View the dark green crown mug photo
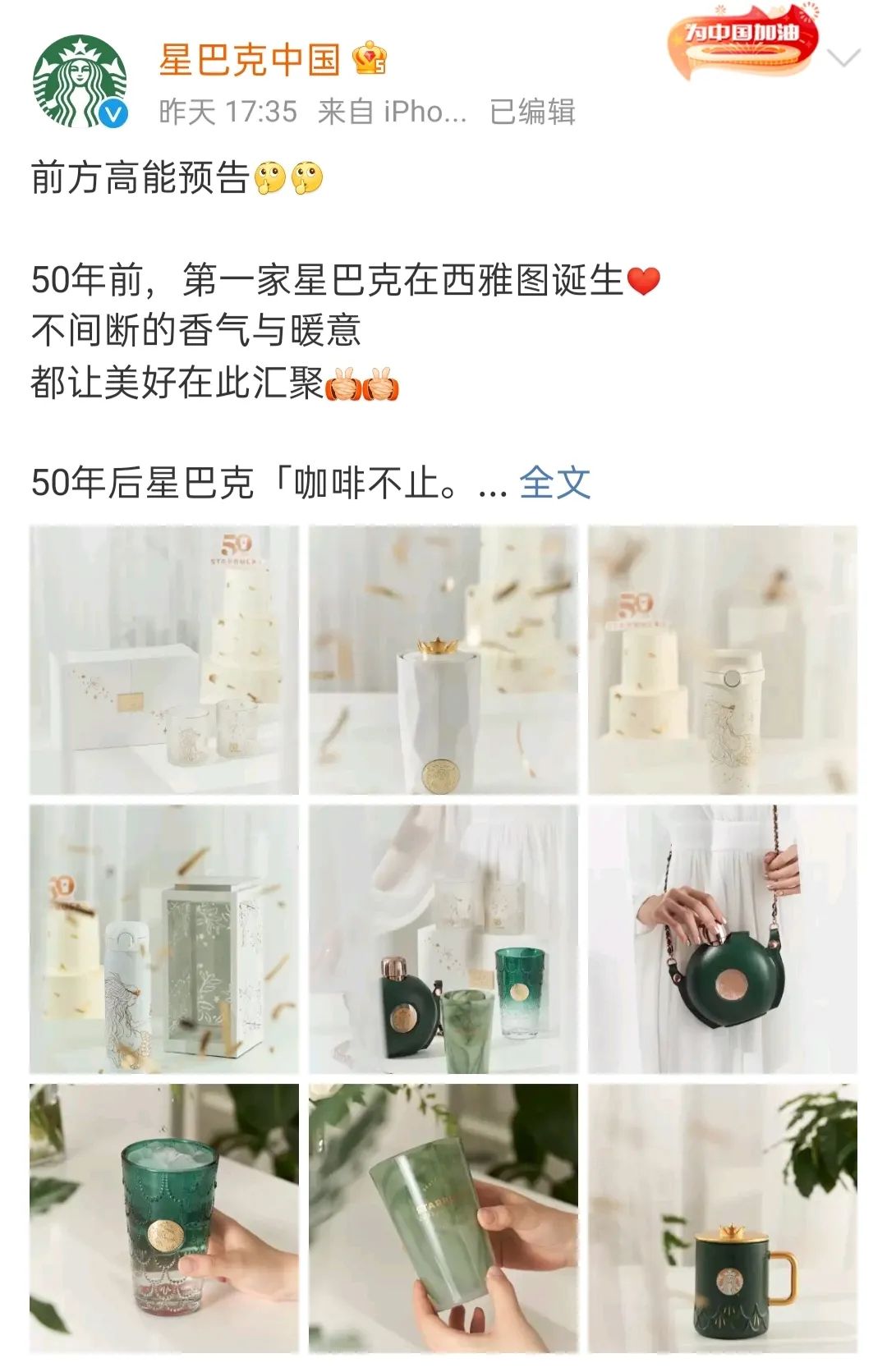887x1372 pixels. point(722,1218)
